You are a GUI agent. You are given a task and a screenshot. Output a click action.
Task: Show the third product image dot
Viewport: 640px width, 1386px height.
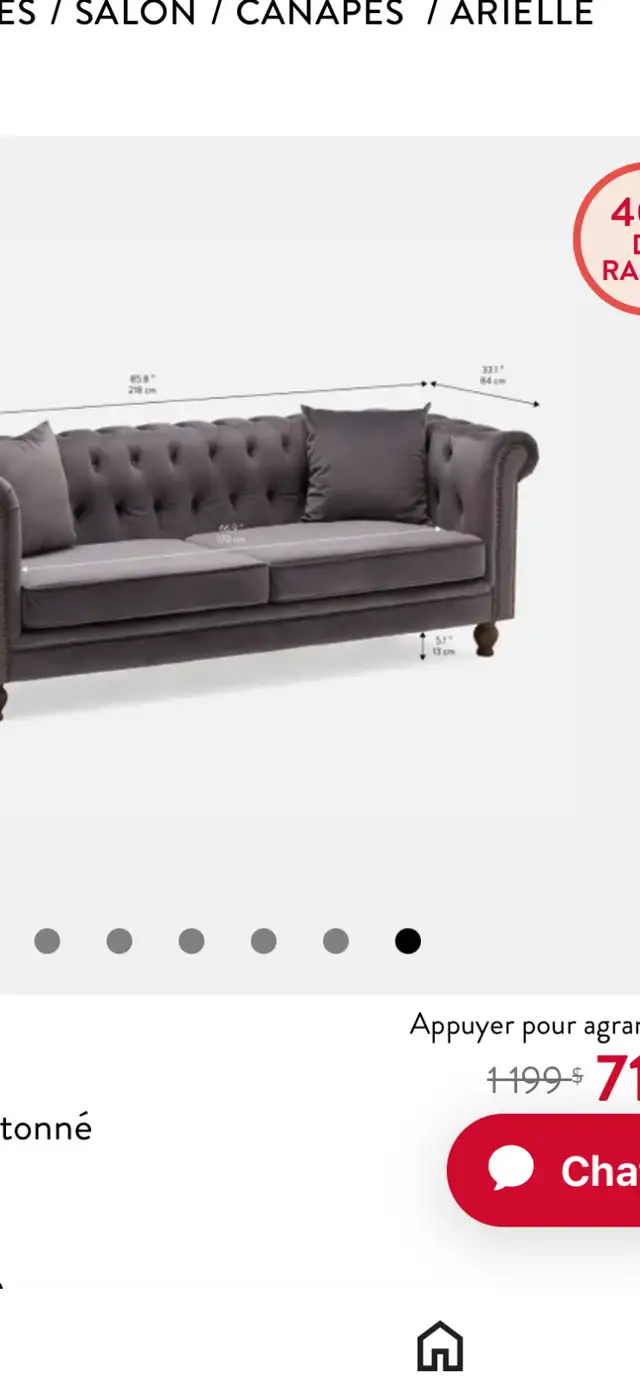point(191,941)
